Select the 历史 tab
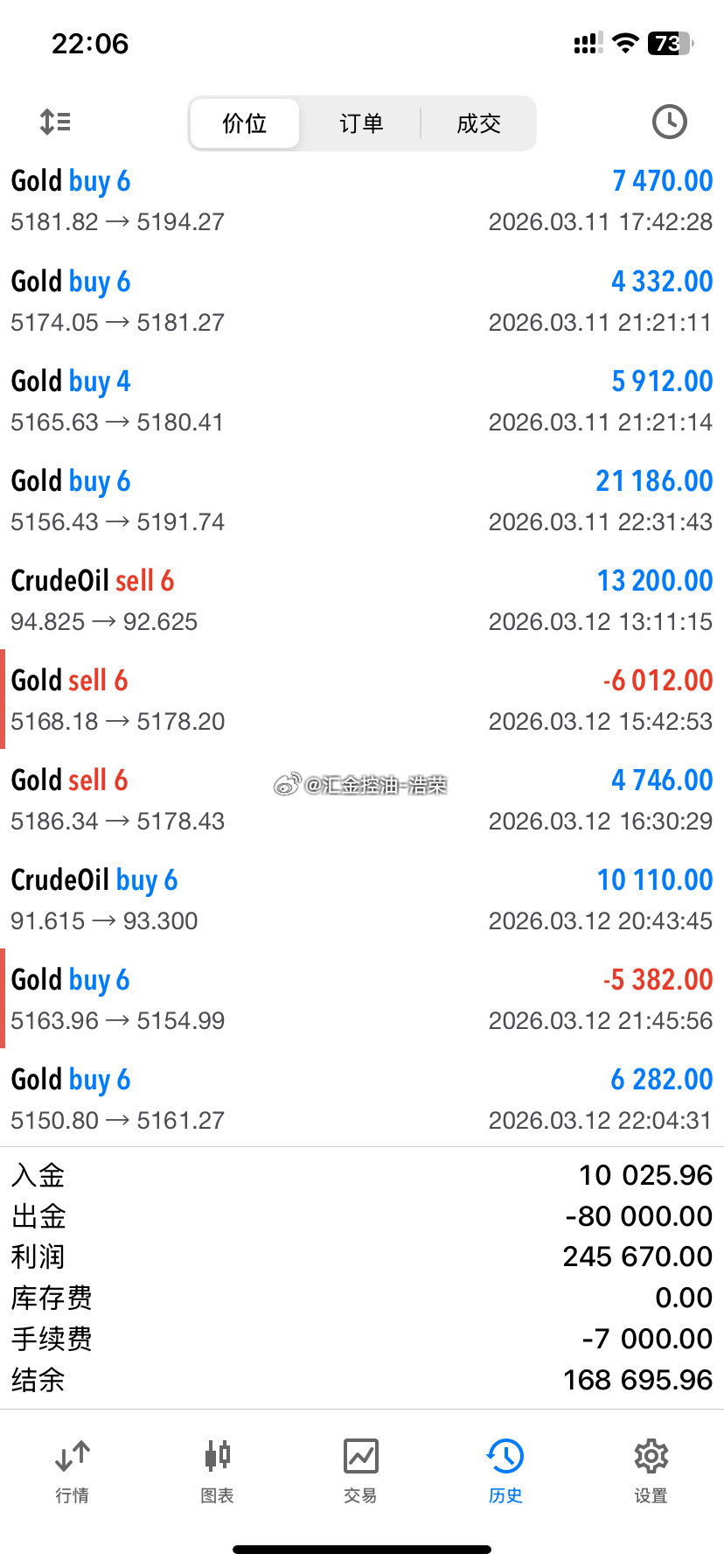The height and width of the screenshot is (1568, 724). point(505,1472)
